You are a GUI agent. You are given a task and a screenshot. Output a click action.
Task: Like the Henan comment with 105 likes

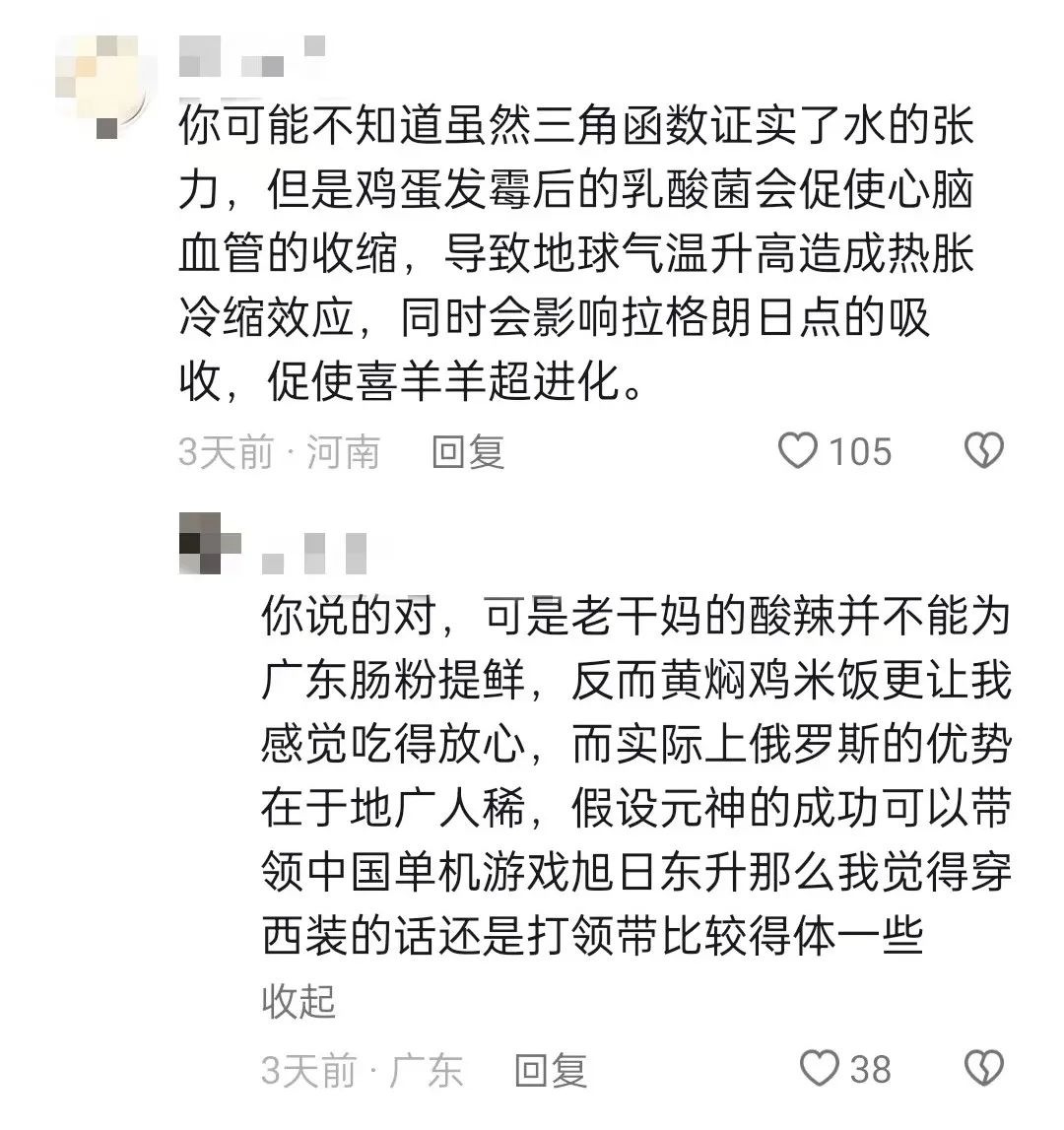(798, 451)
